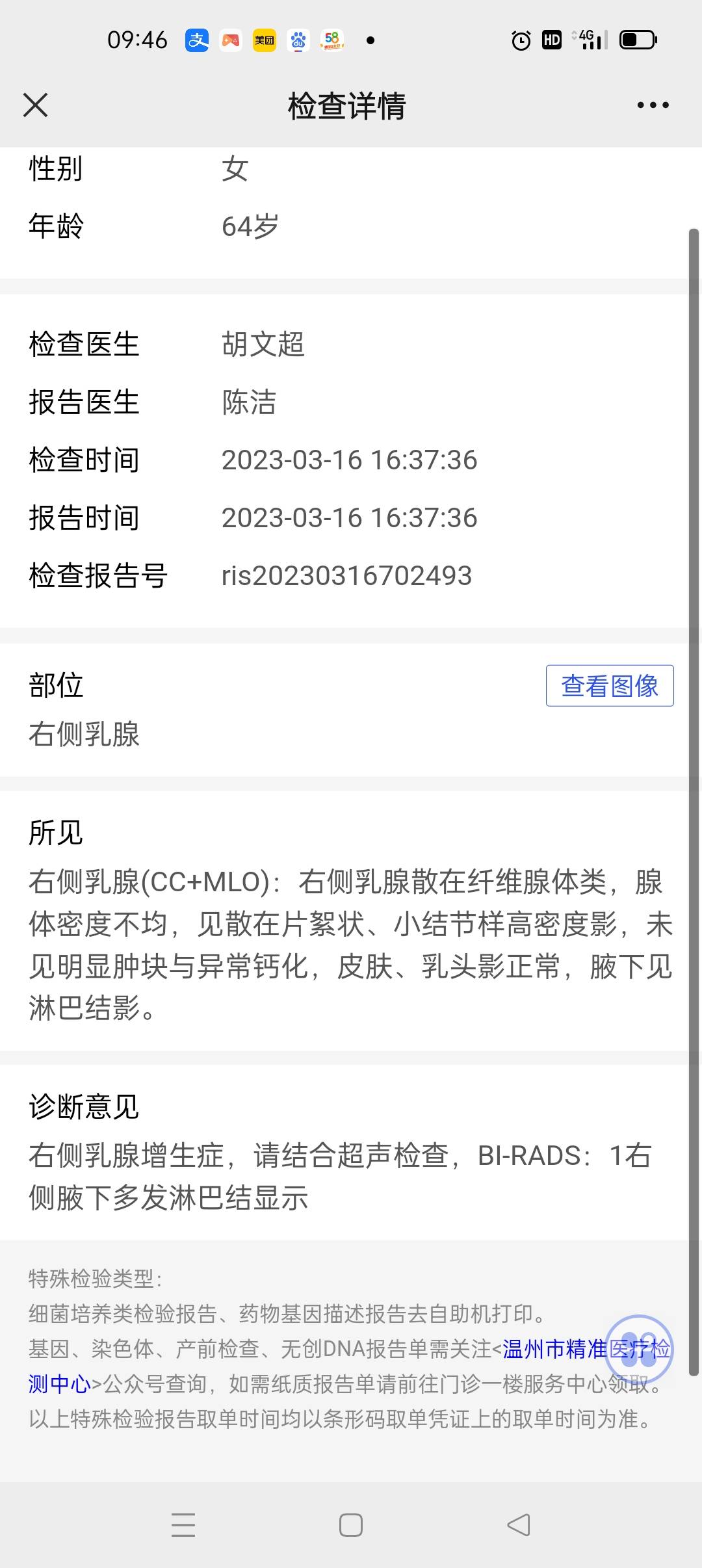Screen dimensions: 702x1568
Task: Select the game center status bar icon
Action: pyautogui.click(x=230, y=40)
